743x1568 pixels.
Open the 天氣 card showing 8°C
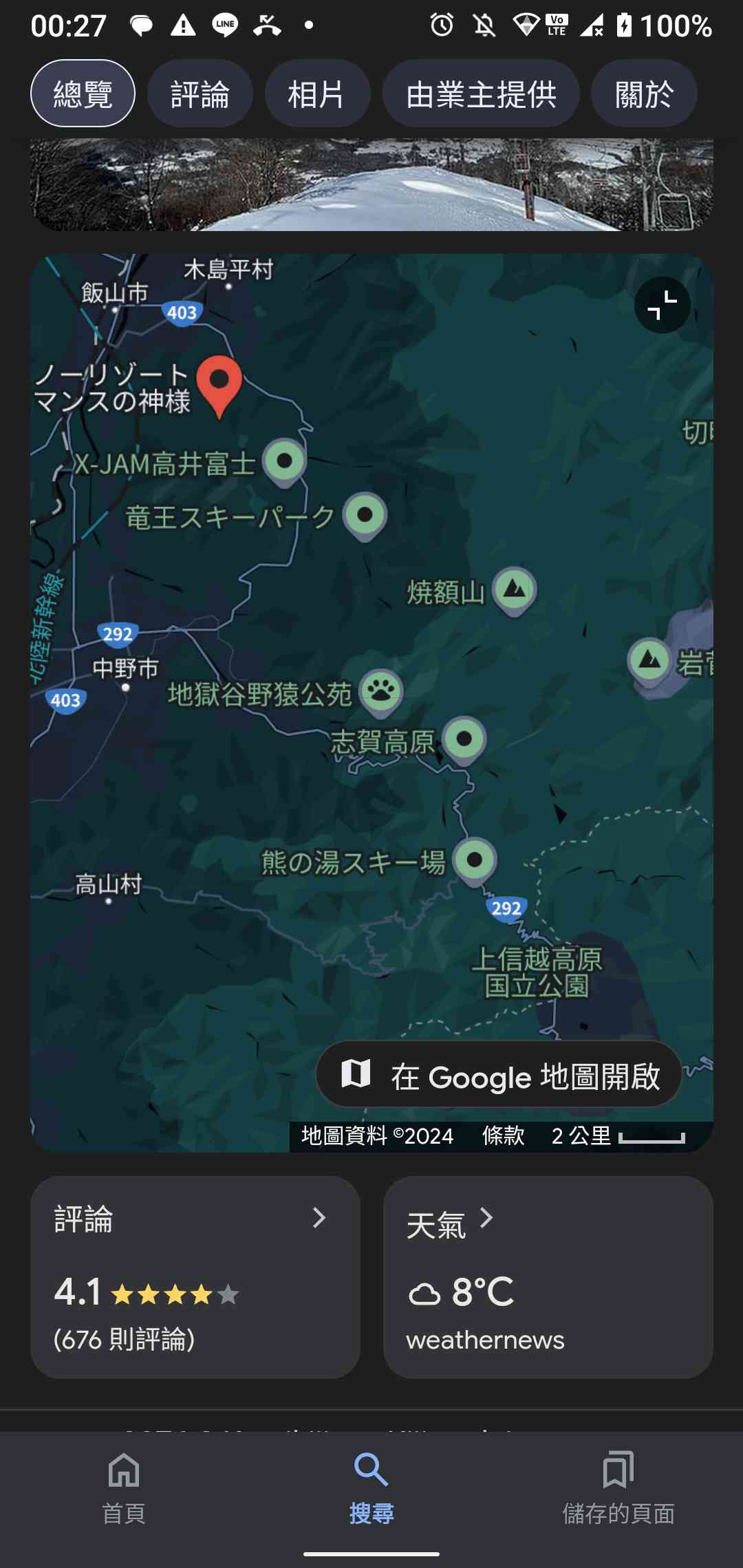click(x=548, y=1276)
